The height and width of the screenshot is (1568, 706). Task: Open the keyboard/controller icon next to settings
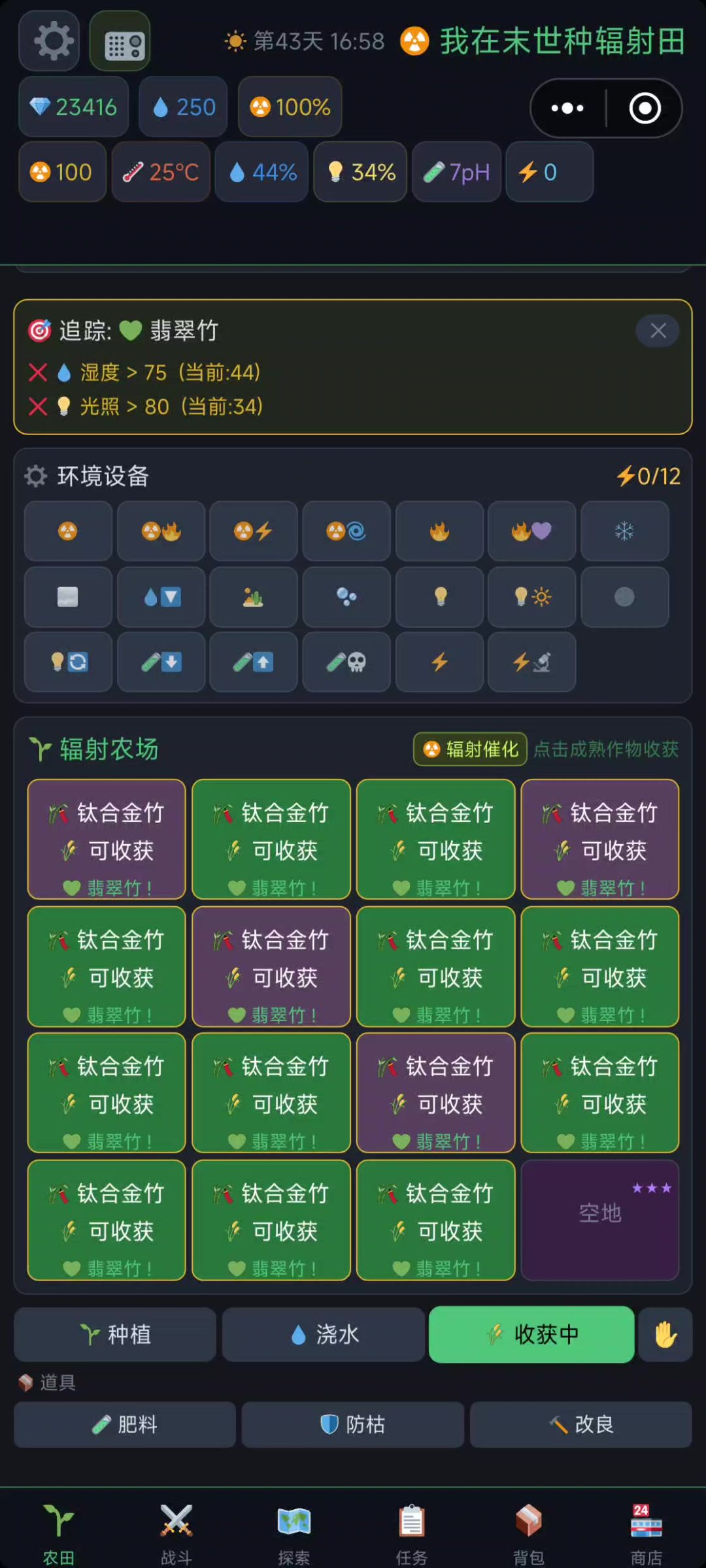click(x=120, y=42)
